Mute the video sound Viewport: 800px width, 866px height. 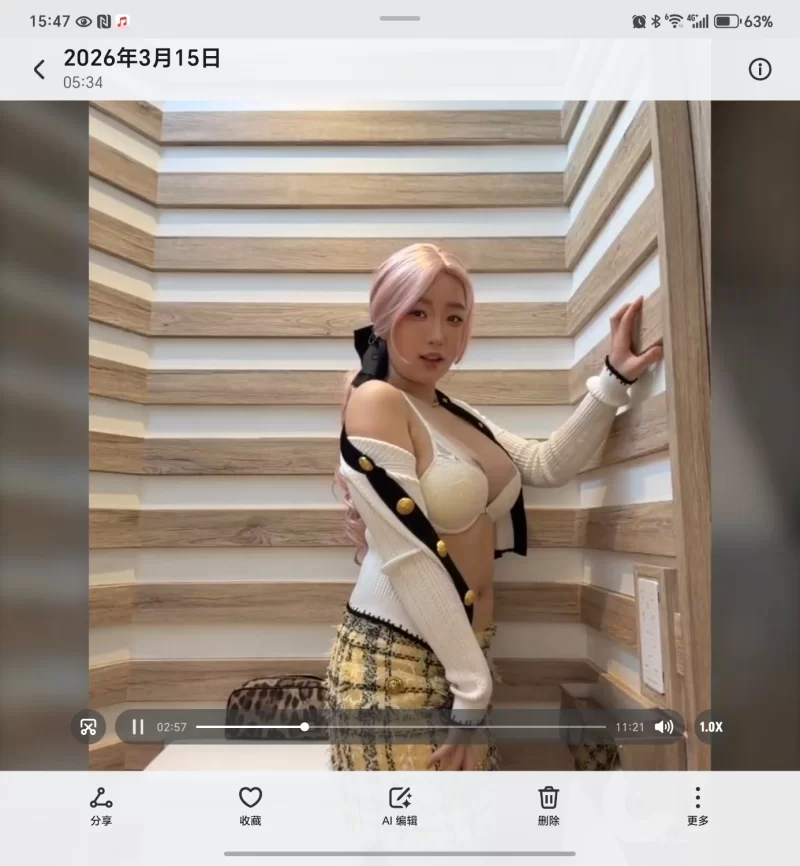[x=663, y=727]
